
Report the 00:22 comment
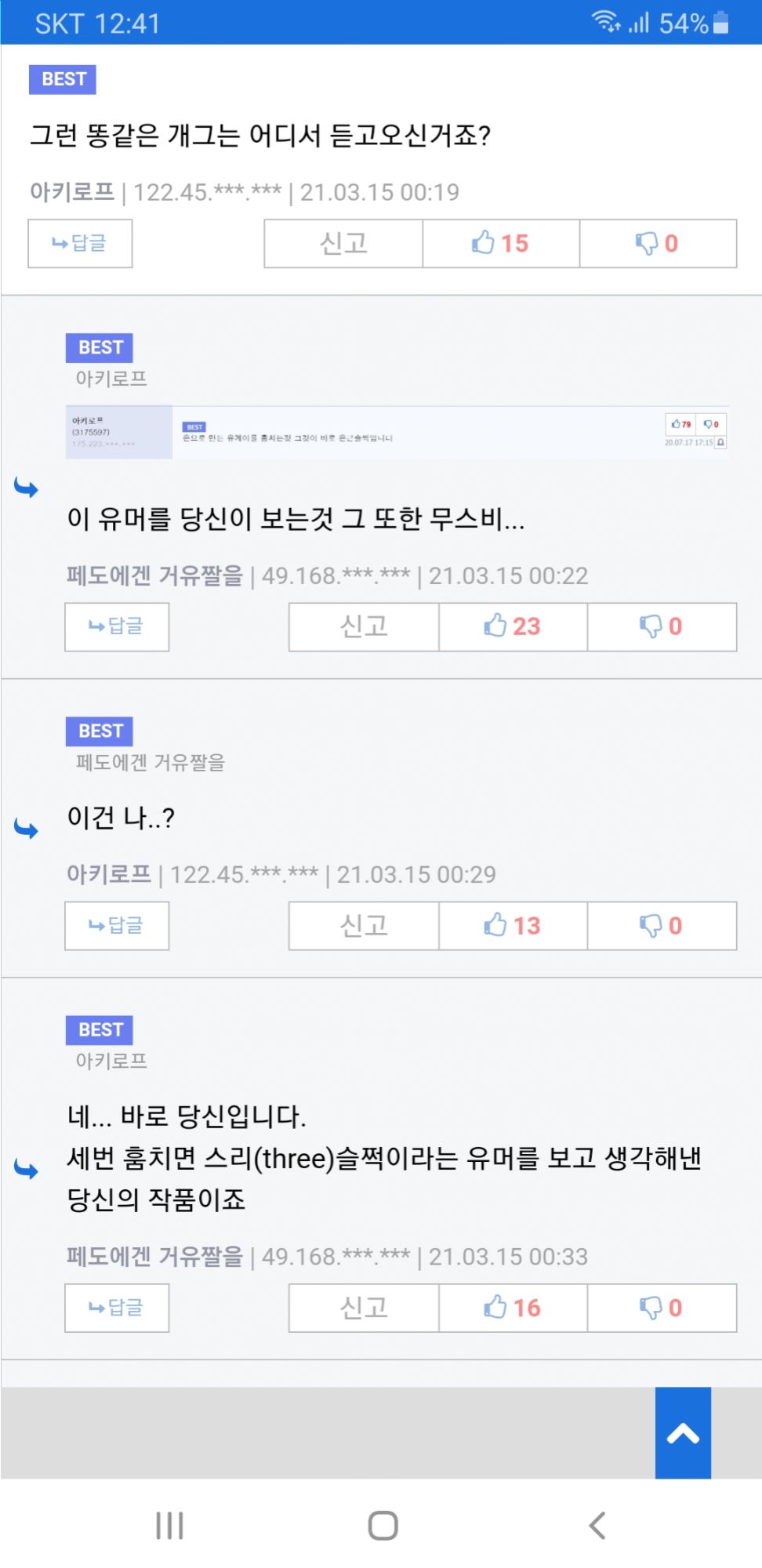pyautogui.click(x=364, y=626)
